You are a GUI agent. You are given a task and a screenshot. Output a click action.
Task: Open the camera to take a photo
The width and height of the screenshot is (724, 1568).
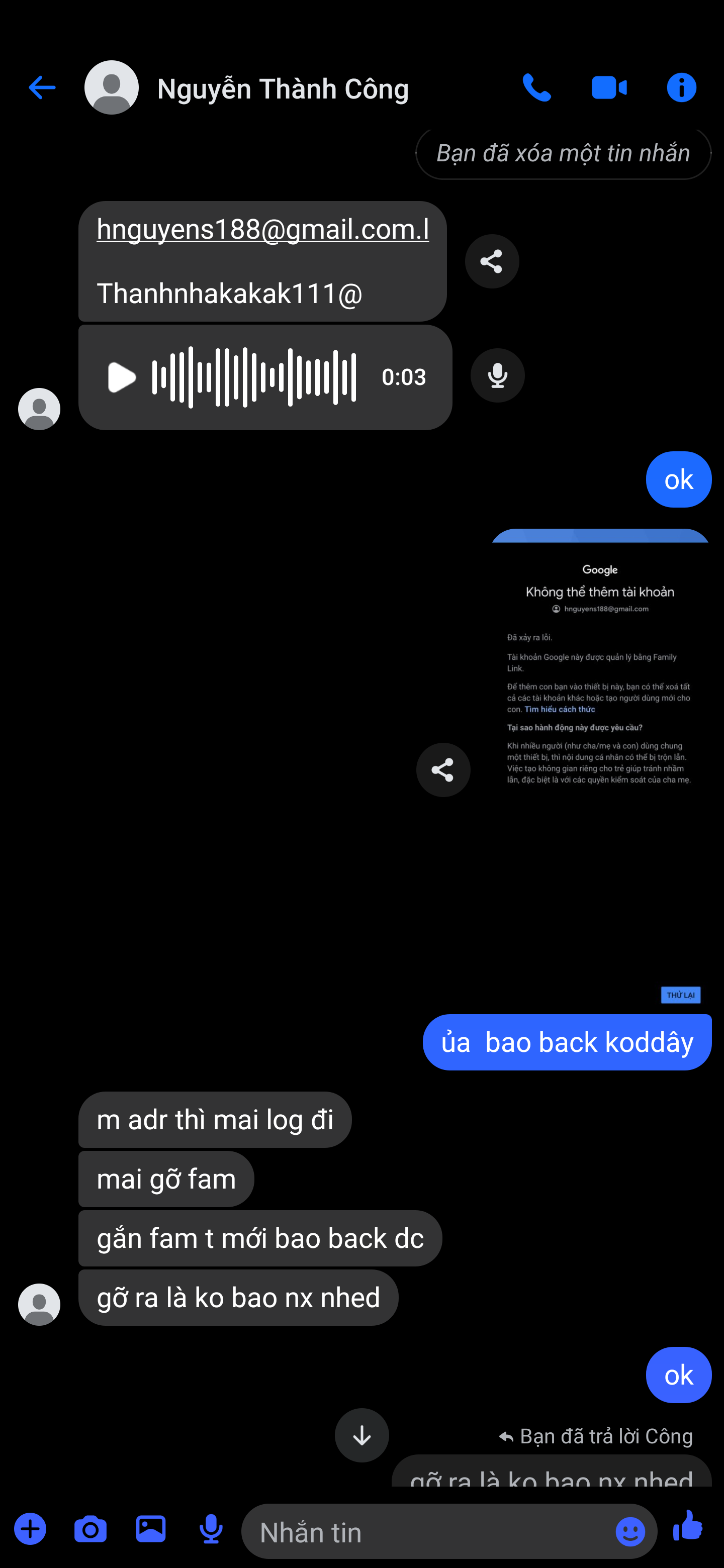90,1528
